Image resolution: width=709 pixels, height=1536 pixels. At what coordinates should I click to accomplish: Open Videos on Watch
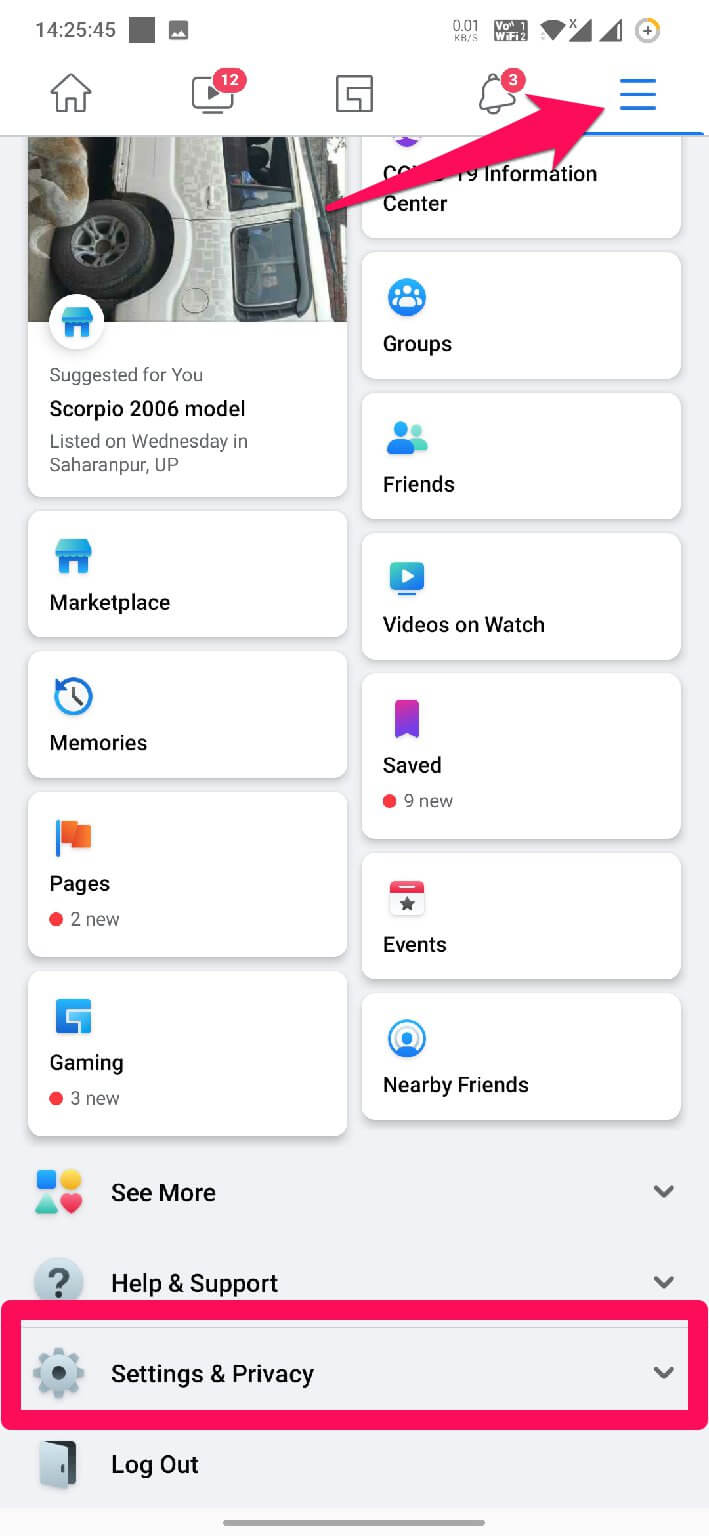pos(520,596)
